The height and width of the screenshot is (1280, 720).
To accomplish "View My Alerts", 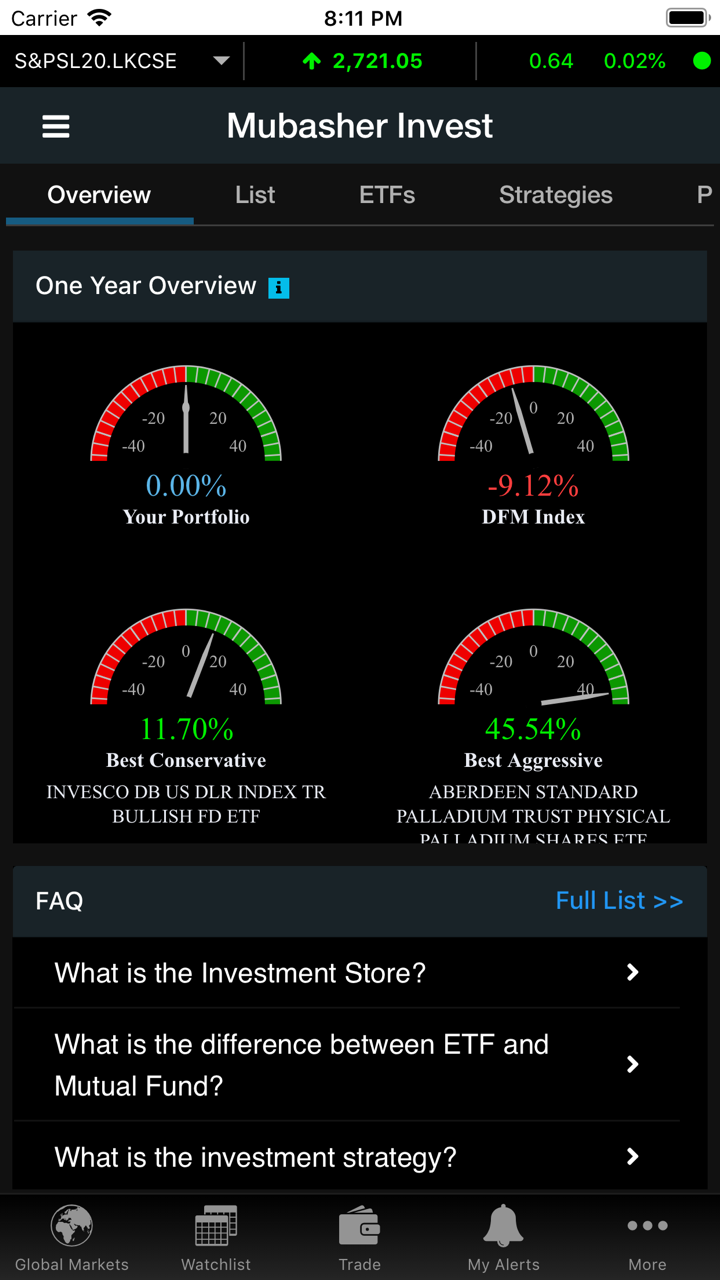I will [x=504, y=1238].
